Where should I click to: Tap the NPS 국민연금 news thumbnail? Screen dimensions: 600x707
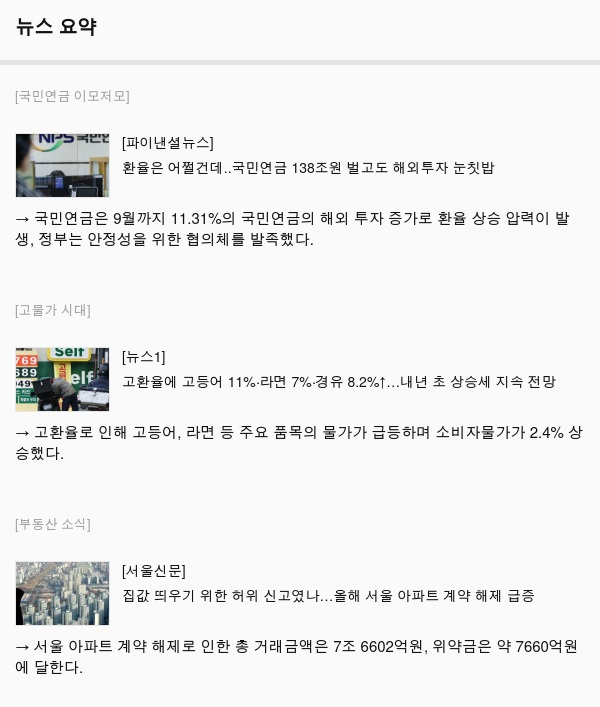pyautogui.click(x=62, y=165)
